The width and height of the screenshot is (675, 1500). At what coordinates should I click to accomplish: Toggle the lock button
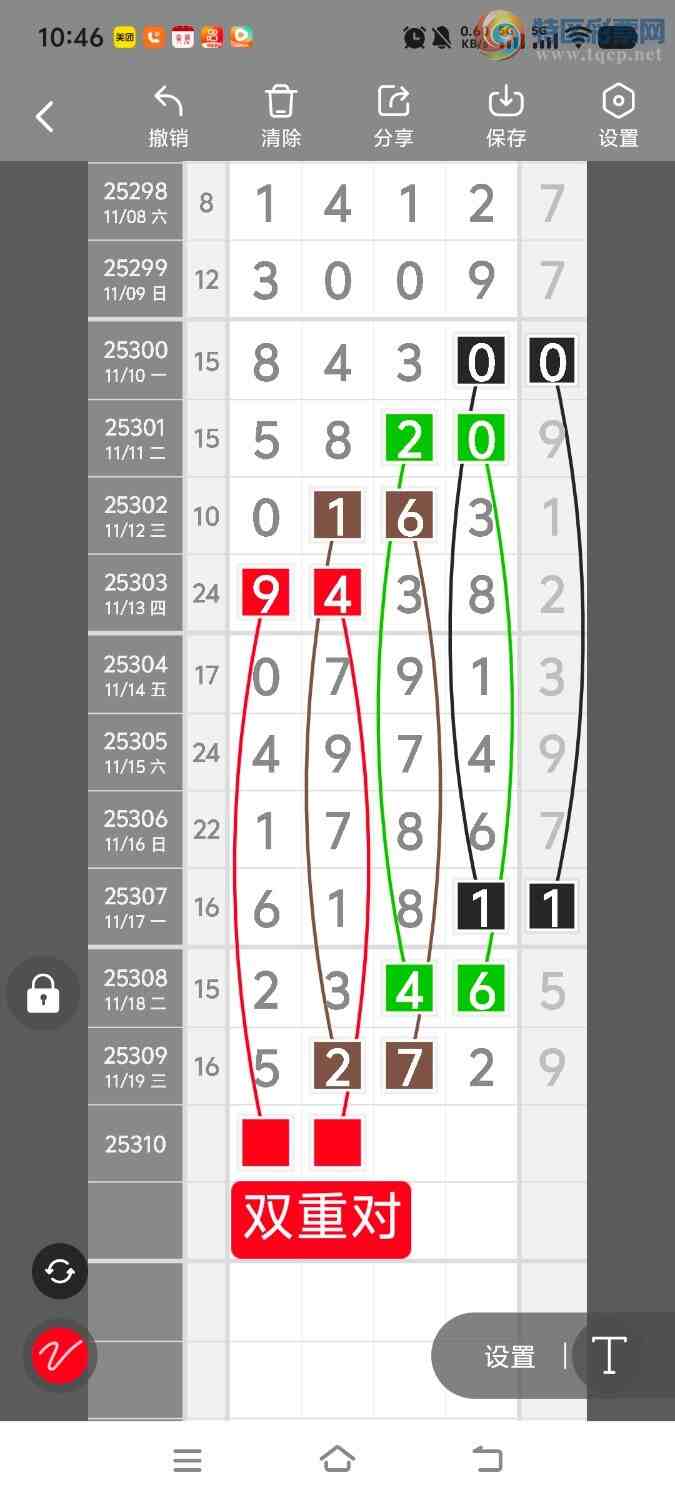pos(43,994)
